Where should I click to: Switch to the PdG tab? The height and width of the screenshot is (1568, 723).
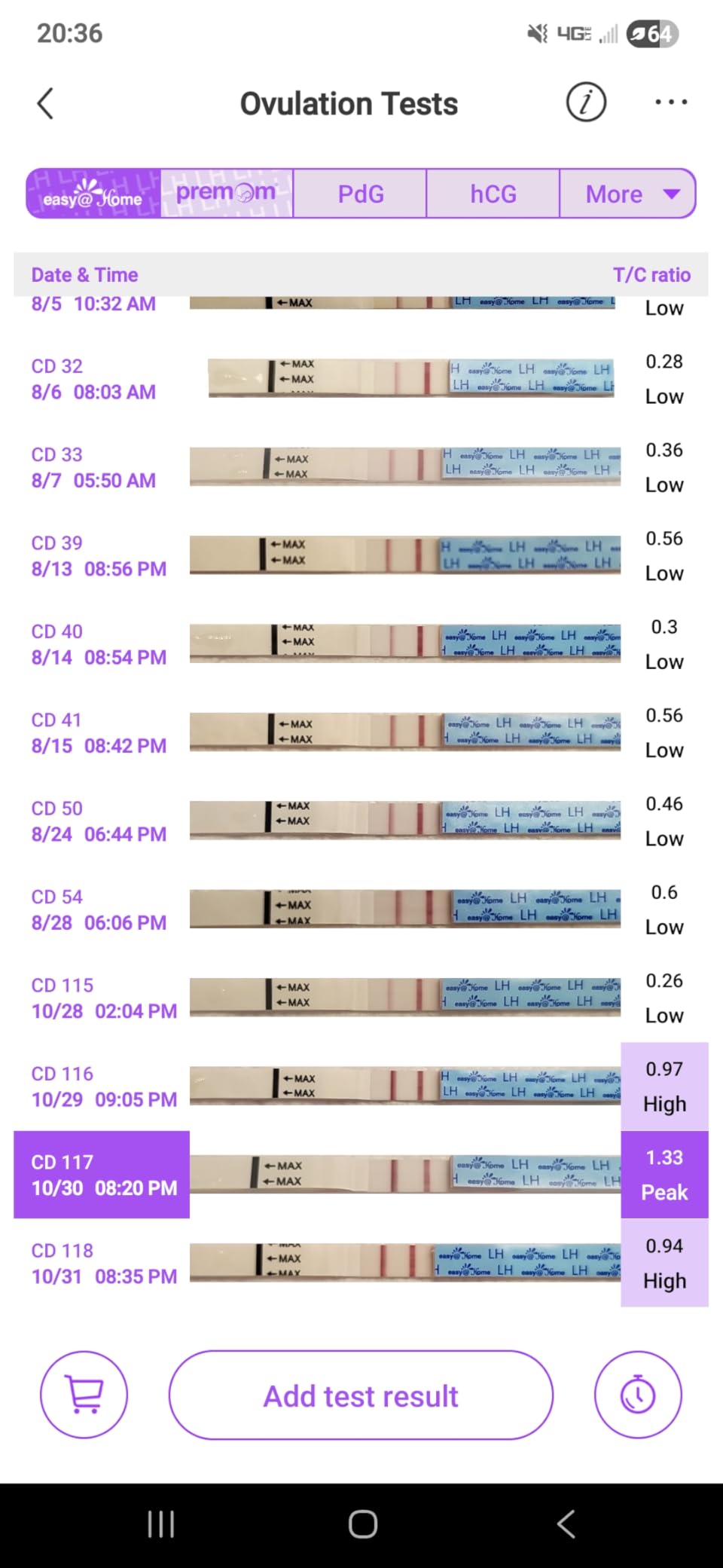pyautogui.click(x=360, y=194)
